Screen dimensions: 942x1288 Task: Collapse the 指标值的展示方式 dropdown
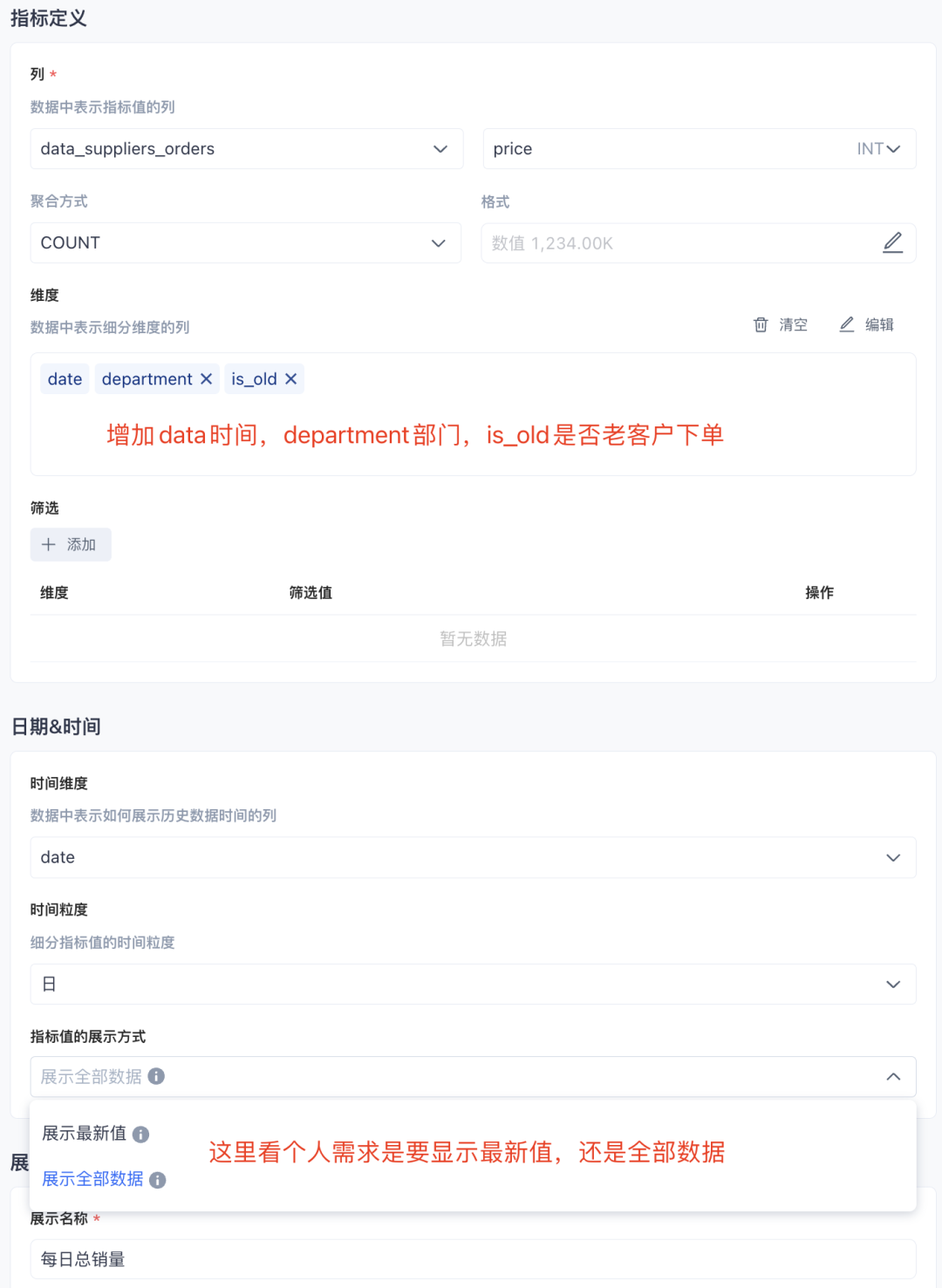tap(892, 1076)
